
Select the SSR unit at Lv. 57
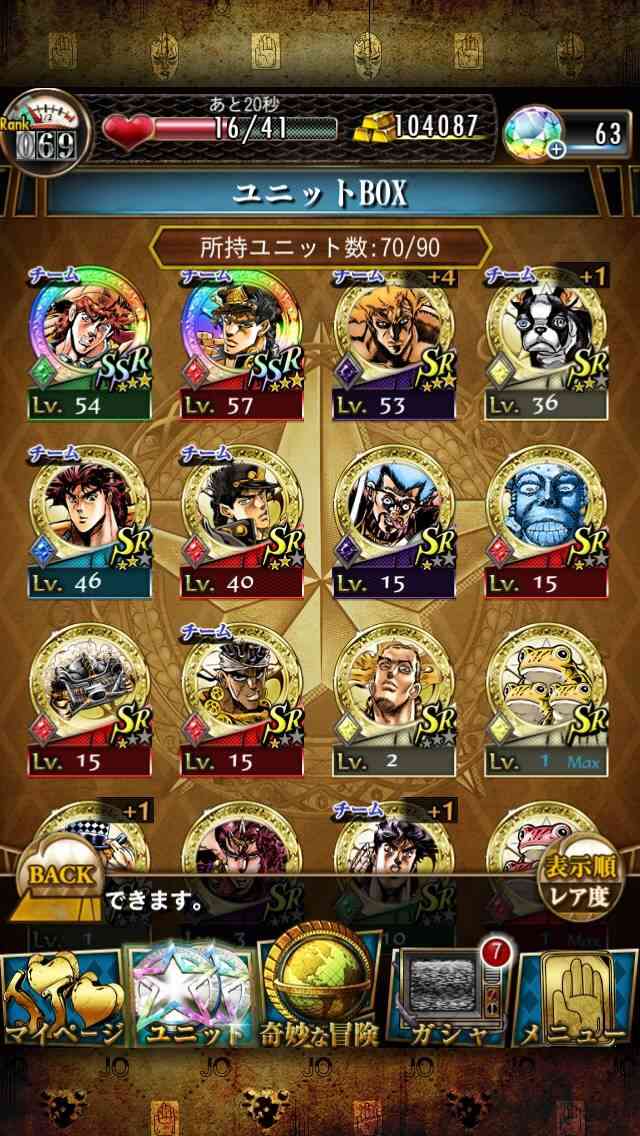[x=241, y=343]
